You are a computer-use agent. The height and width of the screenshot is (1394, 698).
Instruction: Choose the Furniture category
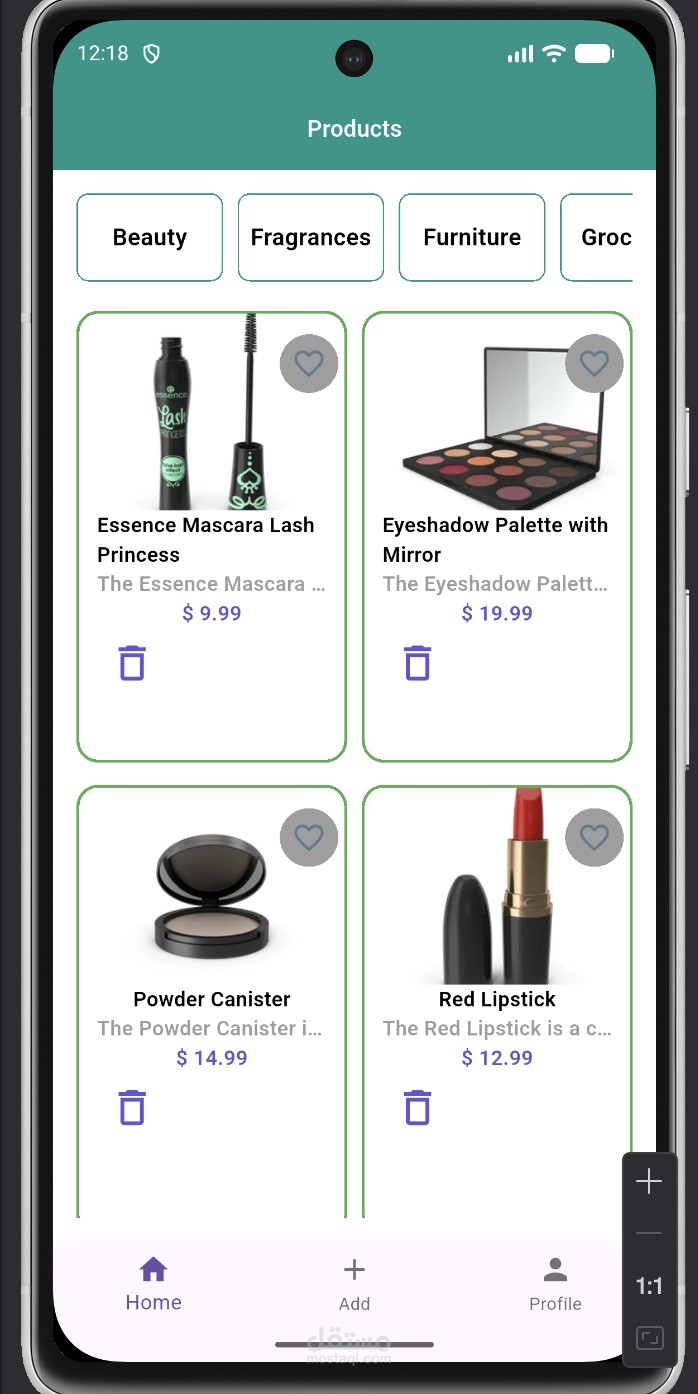click(472, 237)
